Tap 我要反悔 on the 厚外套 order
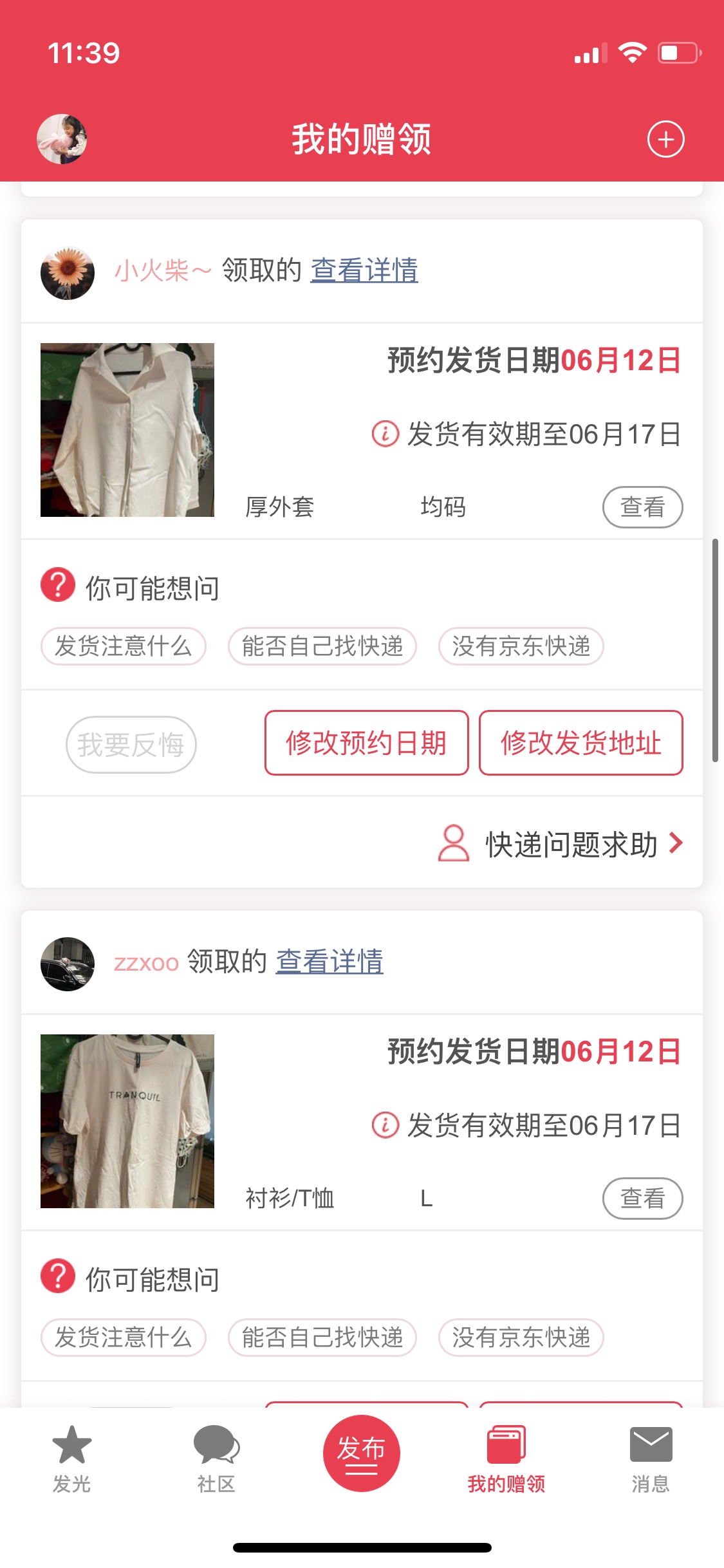Image resolution: width=724 pixels, height=1568 pixels. [131, 745]
